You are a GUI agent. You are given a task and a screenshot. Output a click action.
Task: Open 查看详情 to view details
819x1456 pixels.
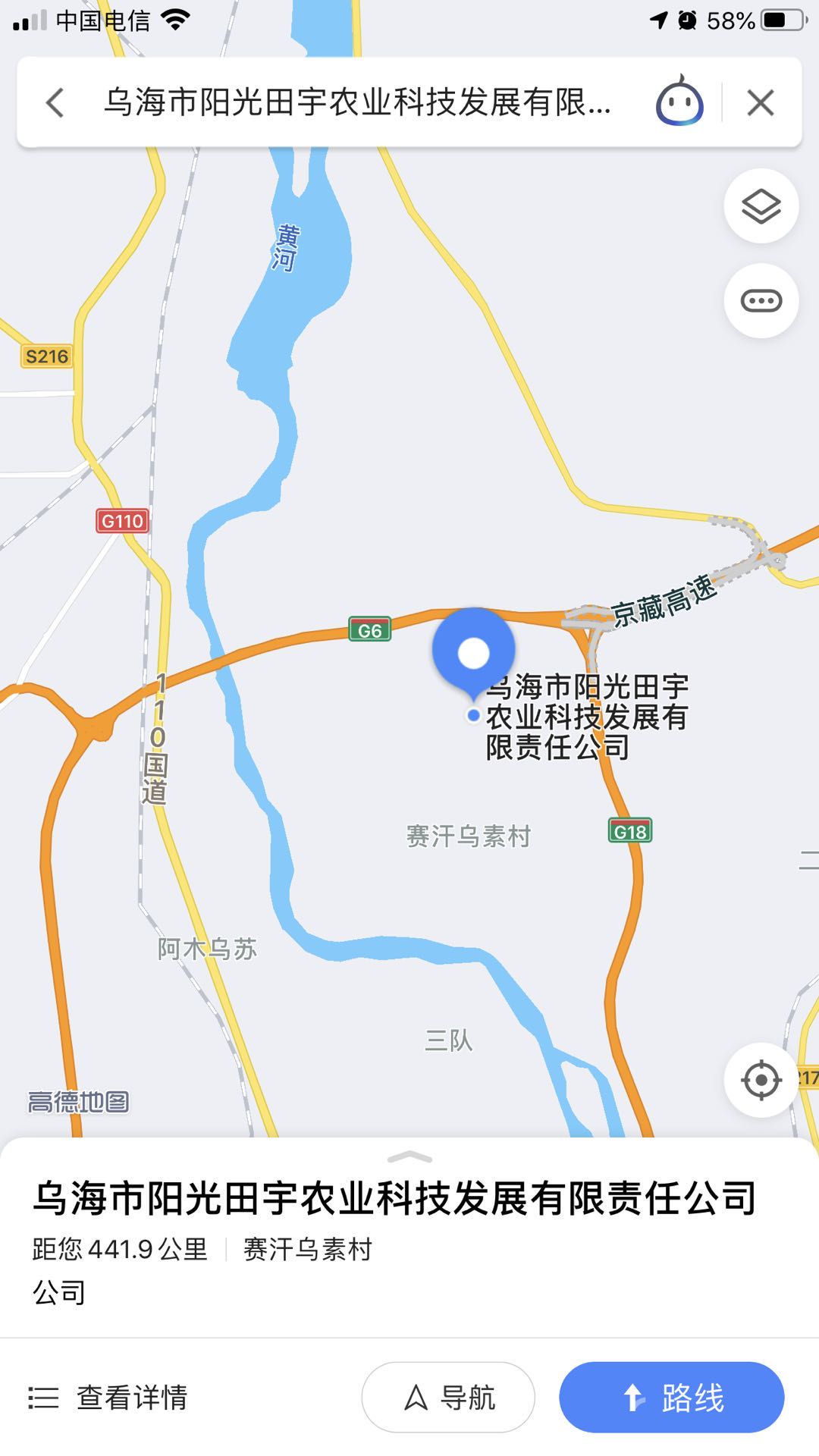click(108, 1398)
